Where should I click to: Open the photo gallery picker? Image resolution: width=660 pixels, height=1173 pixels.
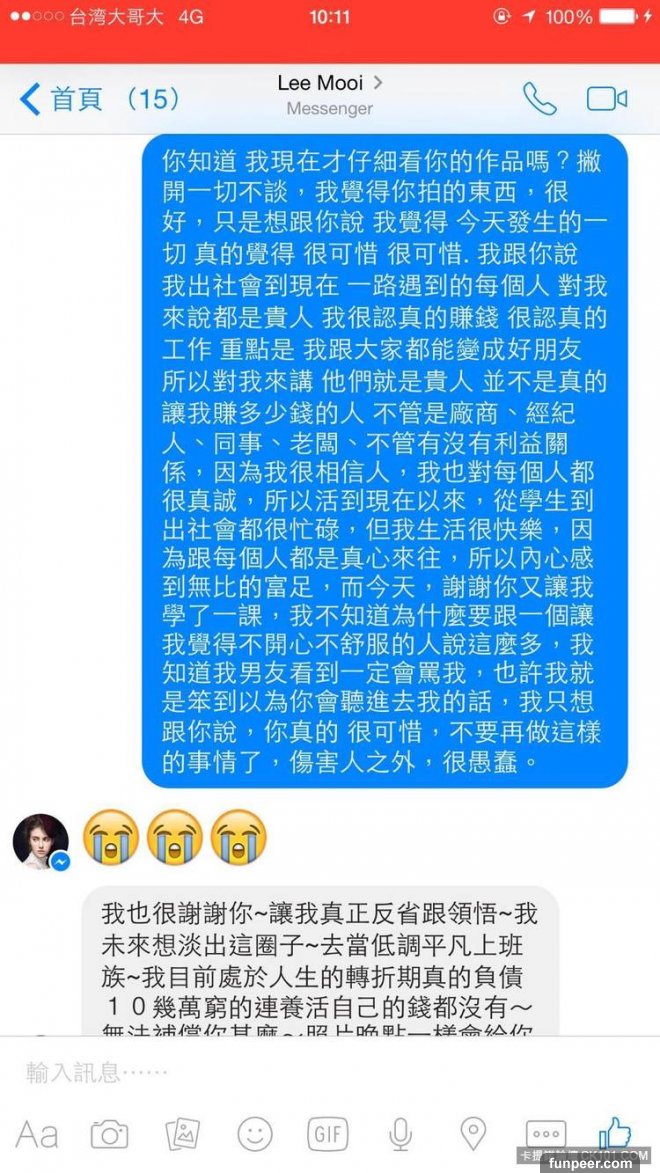click(183, 1134)
